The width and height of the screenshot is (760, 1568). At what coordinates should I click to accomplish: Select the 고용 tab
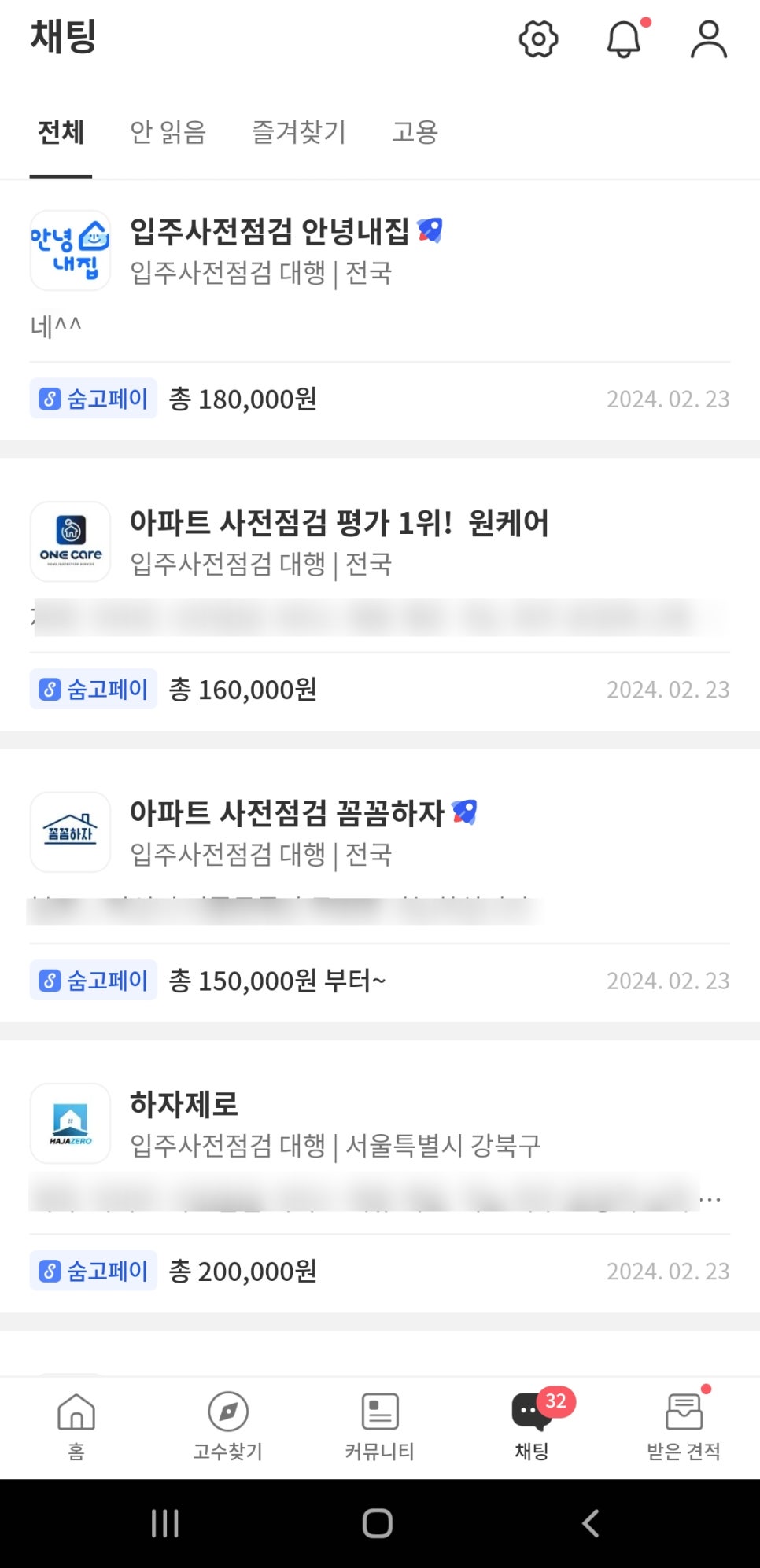tap(415, 132)
